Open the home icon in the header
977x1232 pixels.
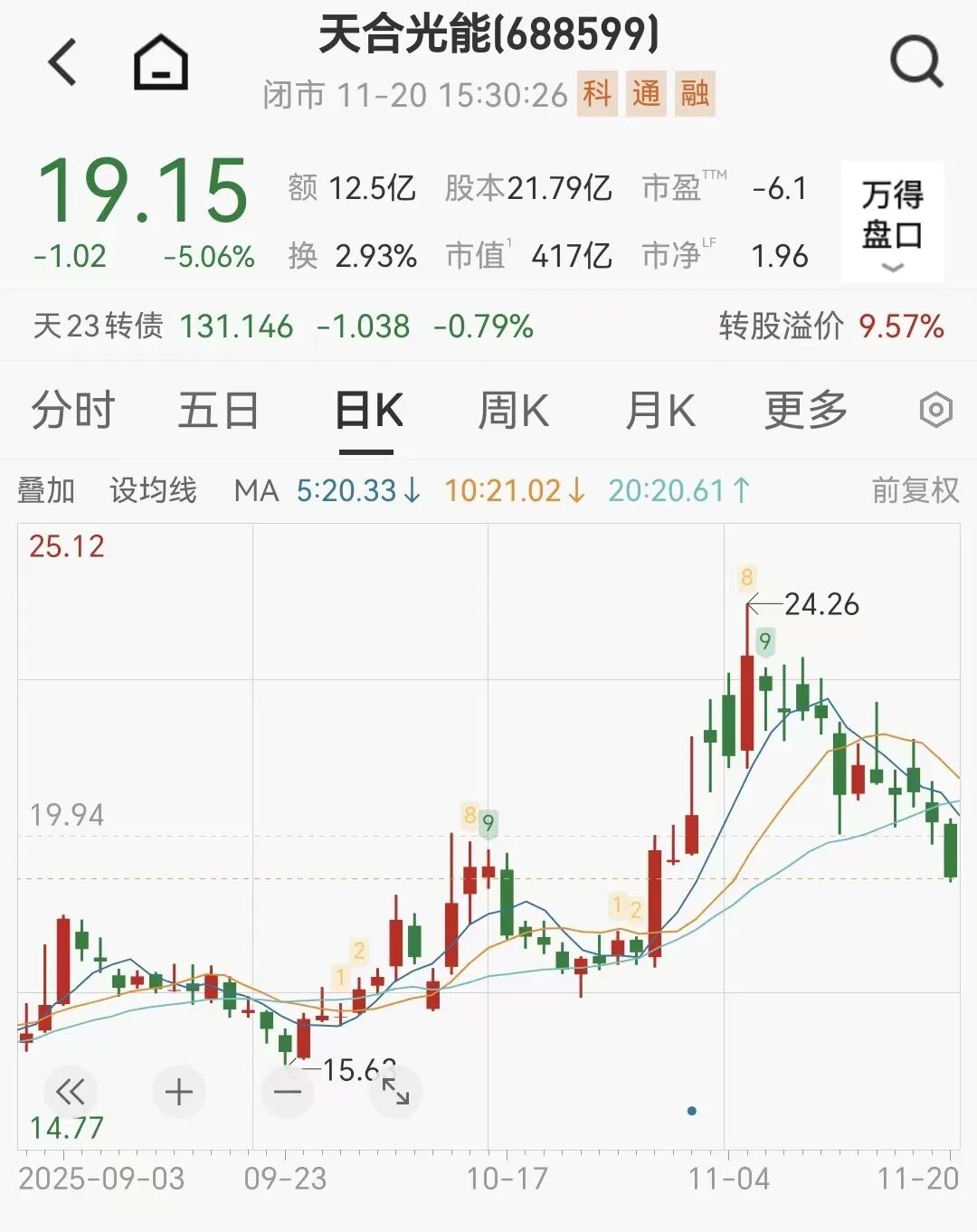(x=161, y=62)
